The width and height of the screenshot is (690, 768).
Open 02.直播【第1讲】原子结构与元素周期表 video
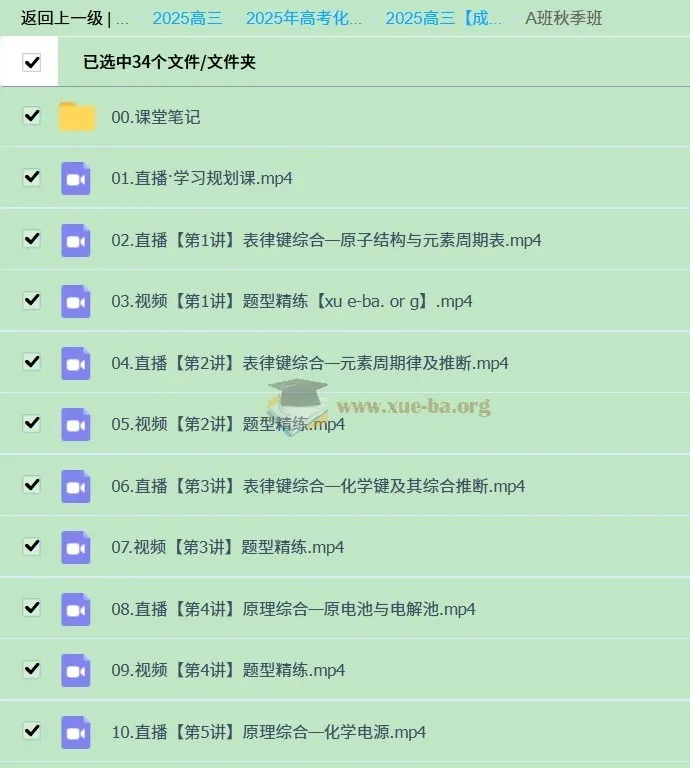pyautogui.click(x=326, y=240)
